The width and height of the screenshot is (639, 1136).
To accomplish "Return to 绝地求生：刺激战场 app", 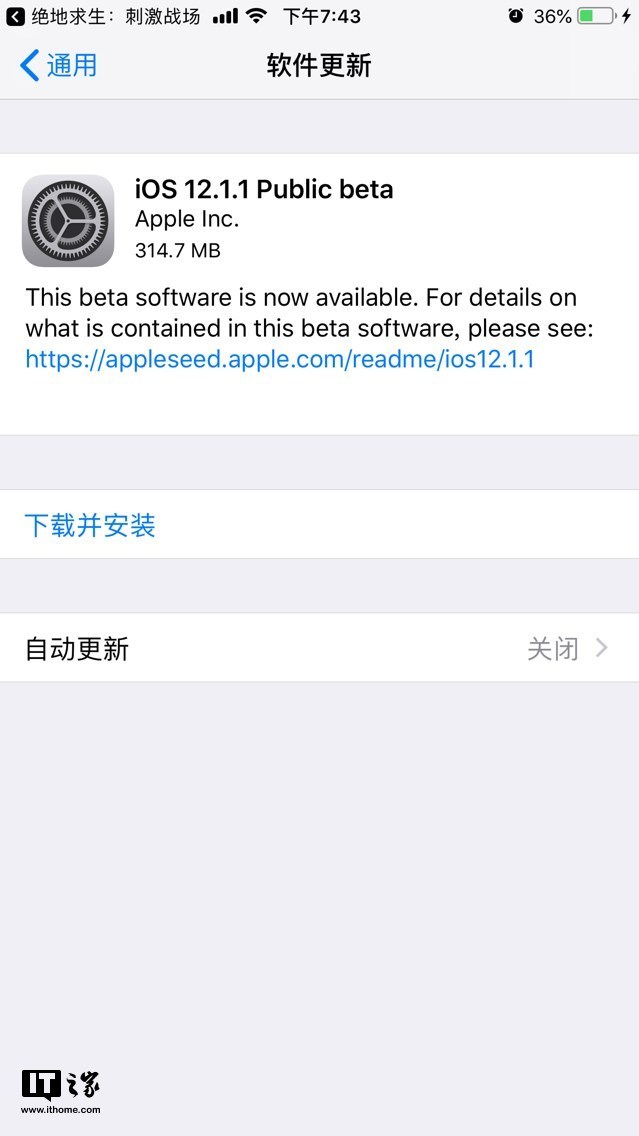I will [x=104, y=16].
